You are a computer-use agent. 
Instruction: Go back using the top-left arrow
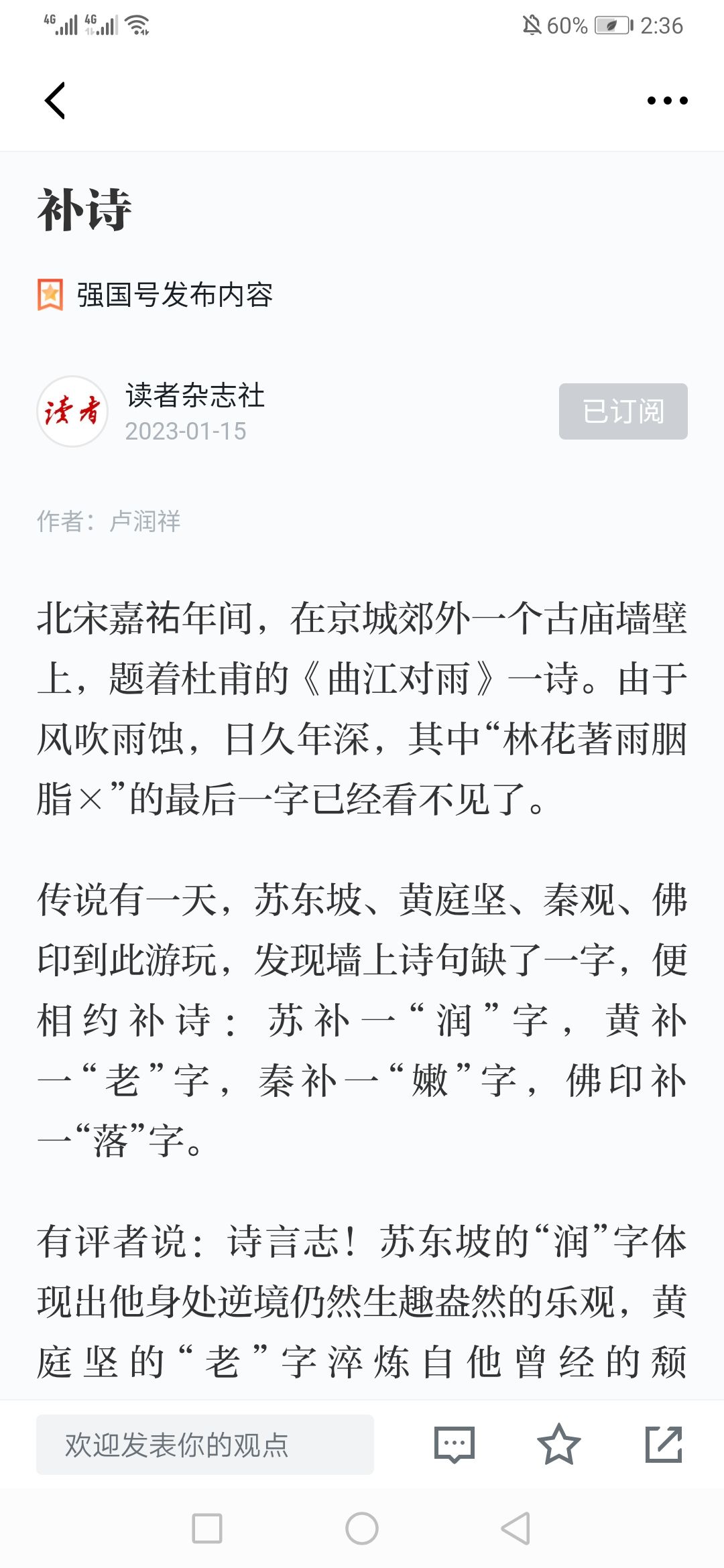[55, 101]
